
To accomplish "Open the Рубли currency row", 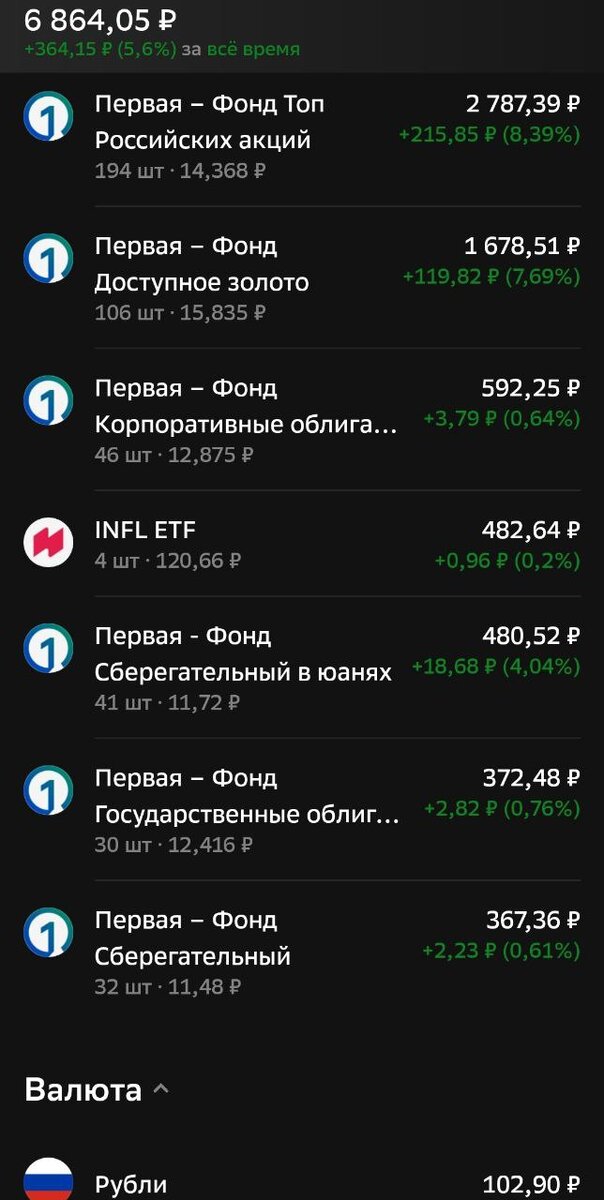I will 300,1184.
